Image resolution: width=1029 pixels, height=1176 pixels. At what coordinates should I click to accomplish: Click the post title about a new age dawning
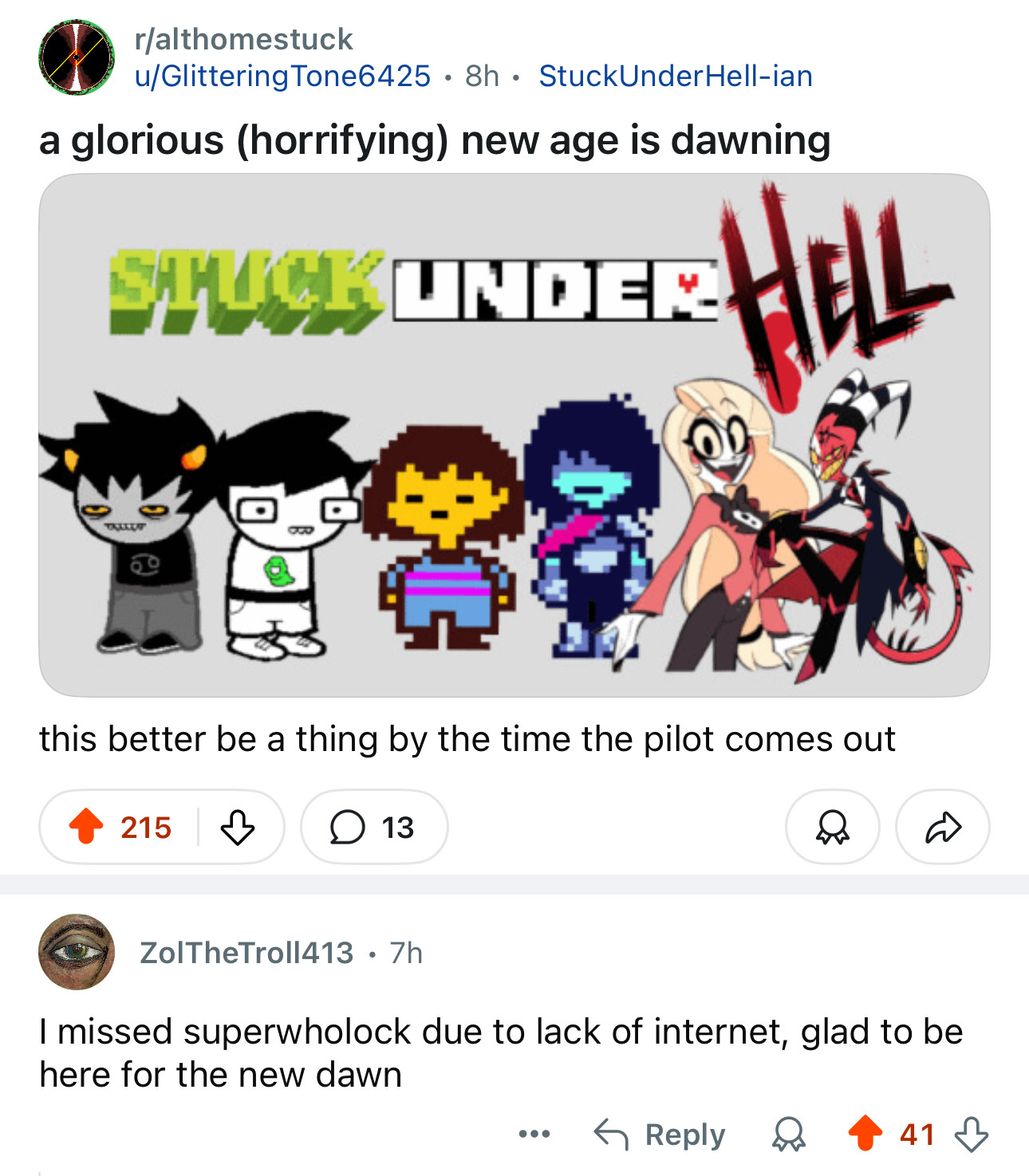(x=435, y=140)
